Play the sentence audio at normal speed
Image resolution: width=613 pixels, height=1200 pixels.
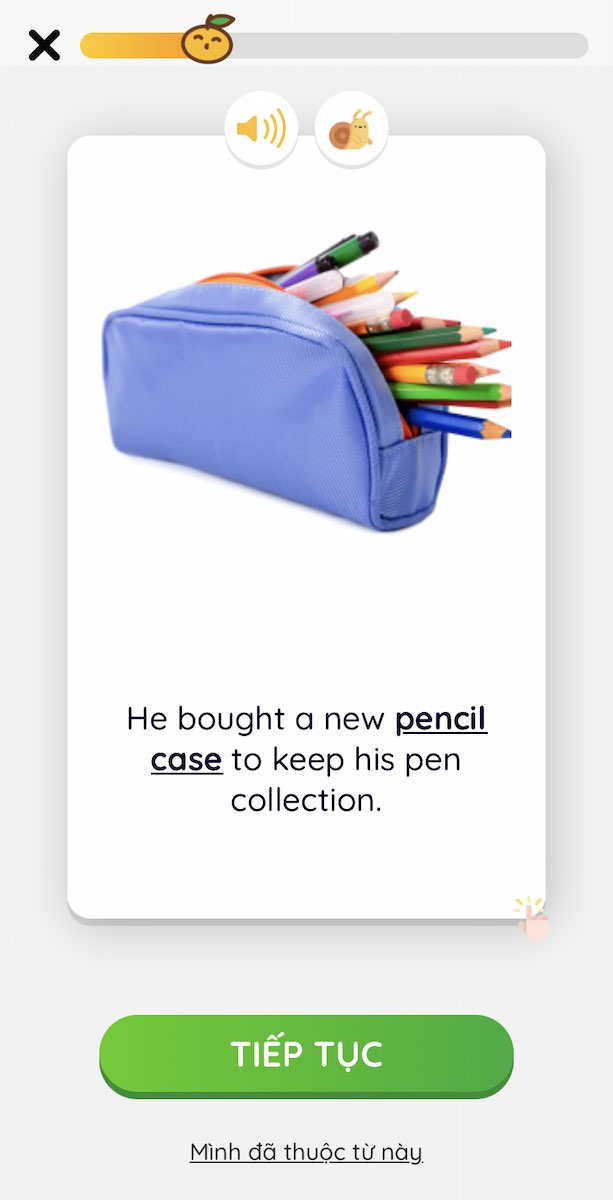[260, 129]
